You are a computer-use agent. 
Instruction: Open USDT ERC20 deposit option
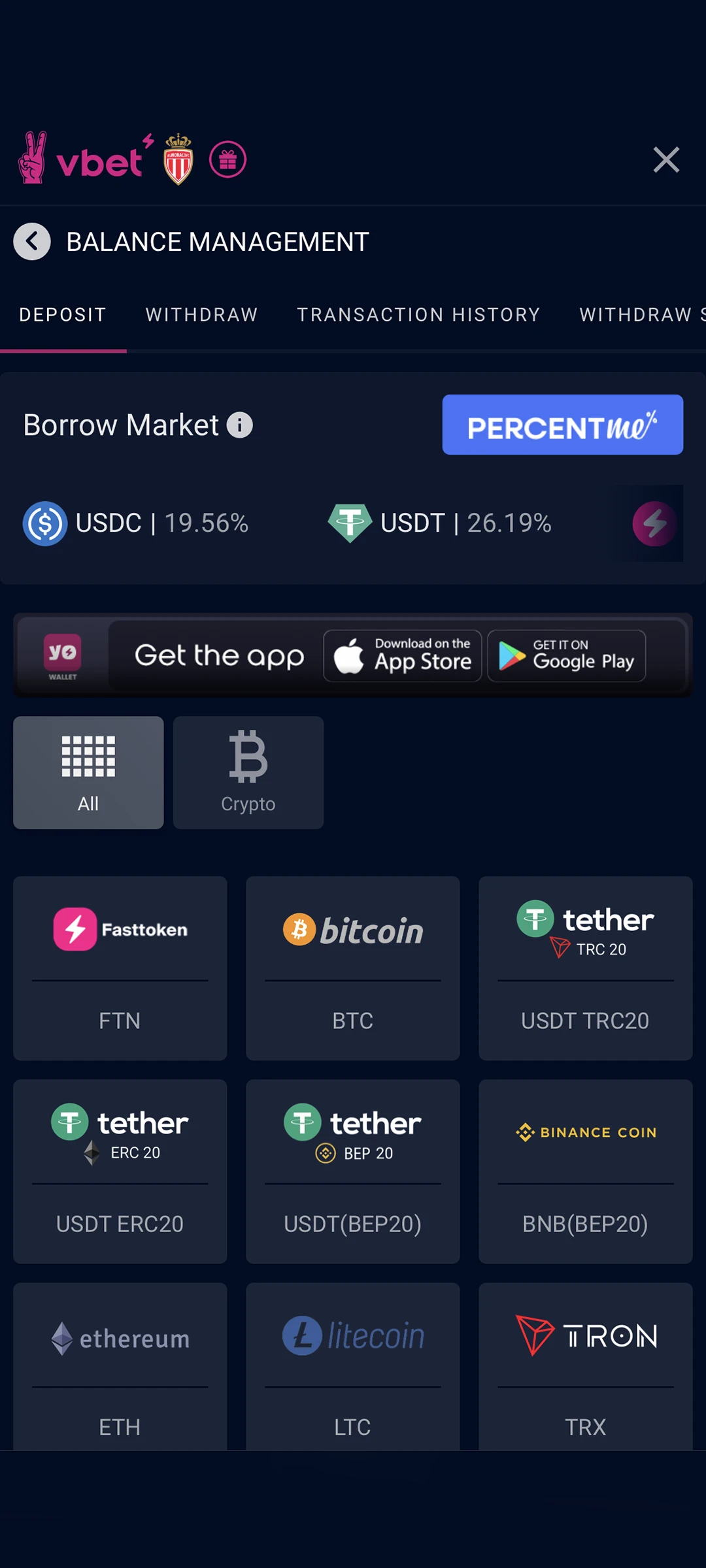120,1171
